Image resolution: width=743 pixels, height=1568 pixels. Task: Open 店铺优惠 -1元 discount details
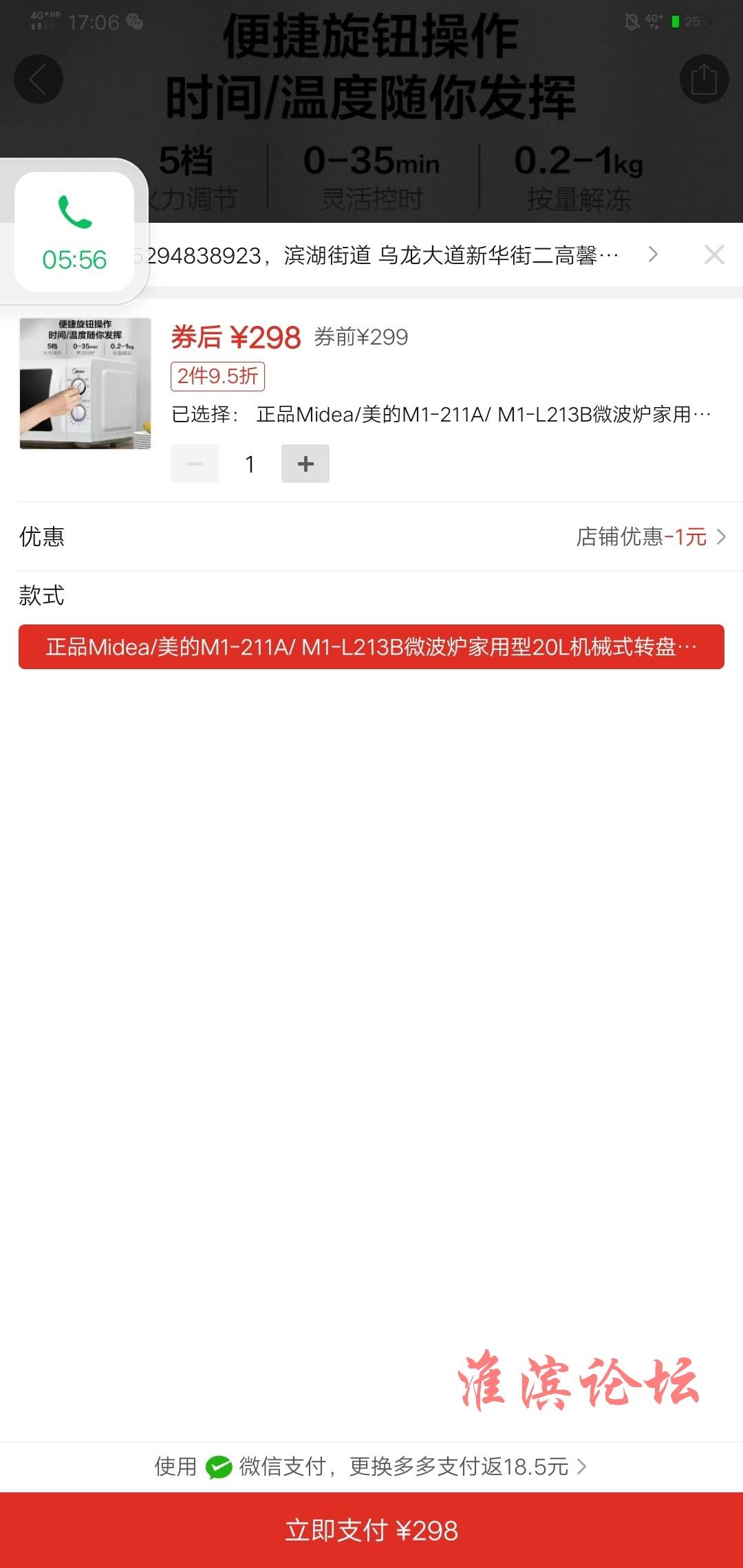point(650,536)
